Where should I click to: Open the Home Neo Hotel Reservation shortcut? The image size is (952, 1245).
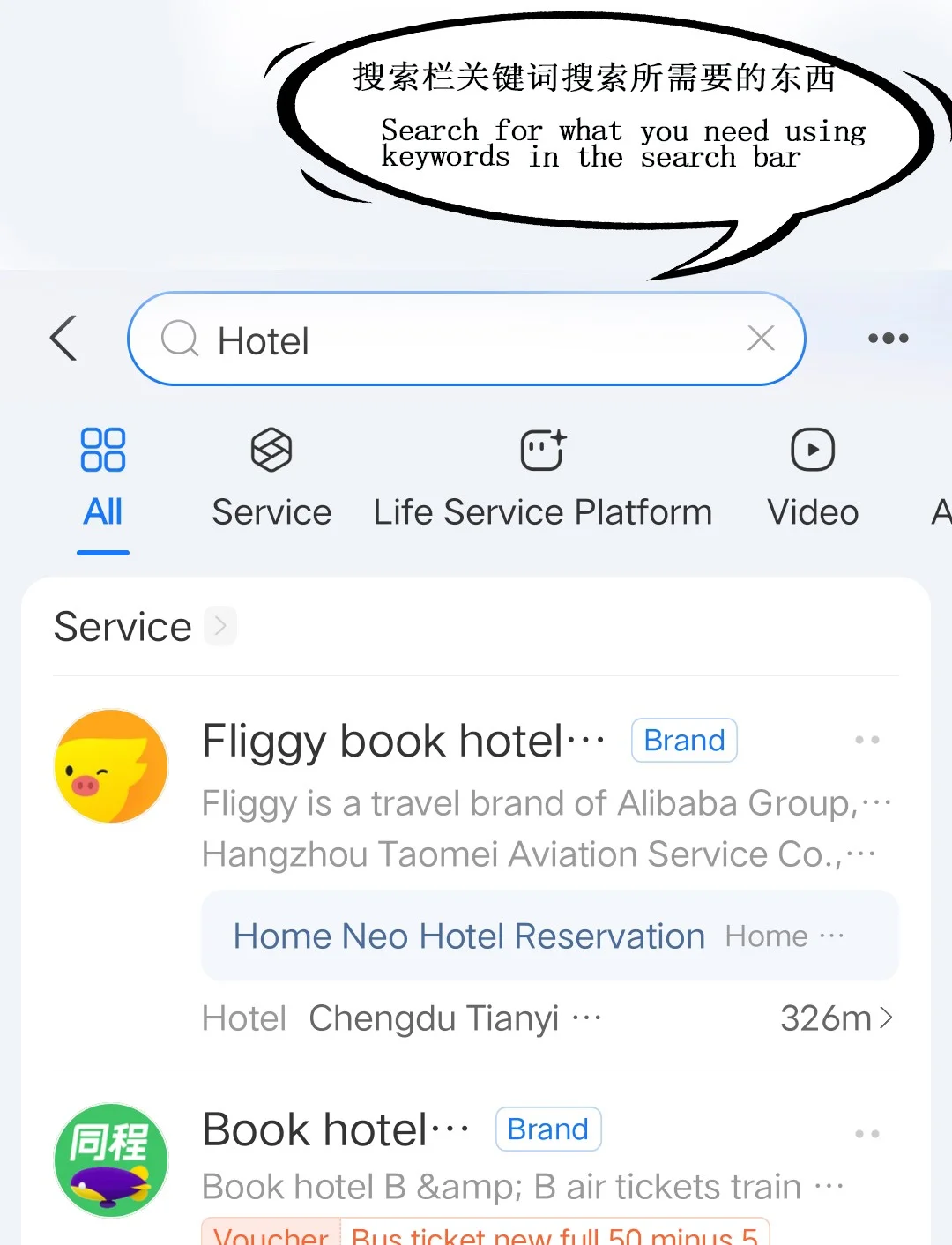(x=467, y=936)
